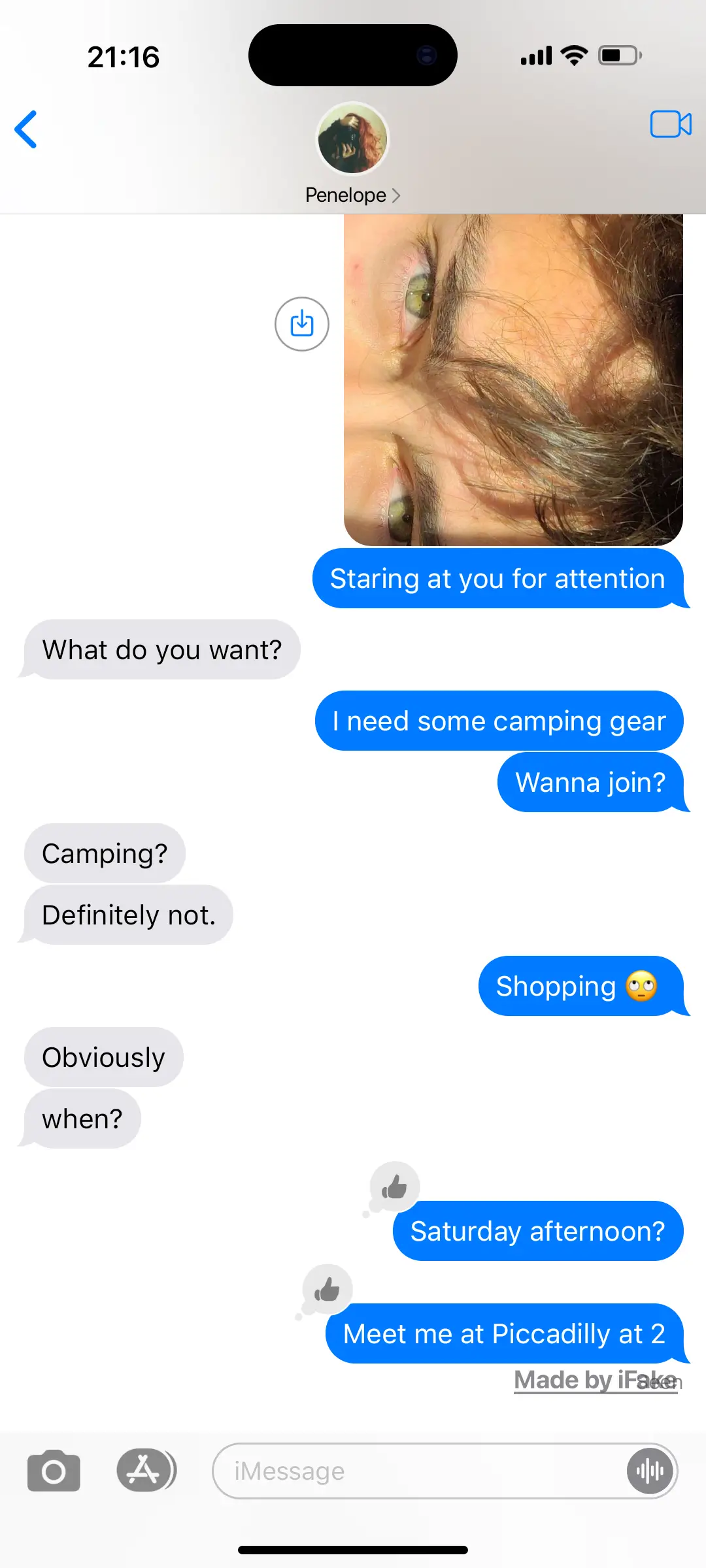
Task: Select the 'Obviously' message bubble
Action: [103, 1056]
